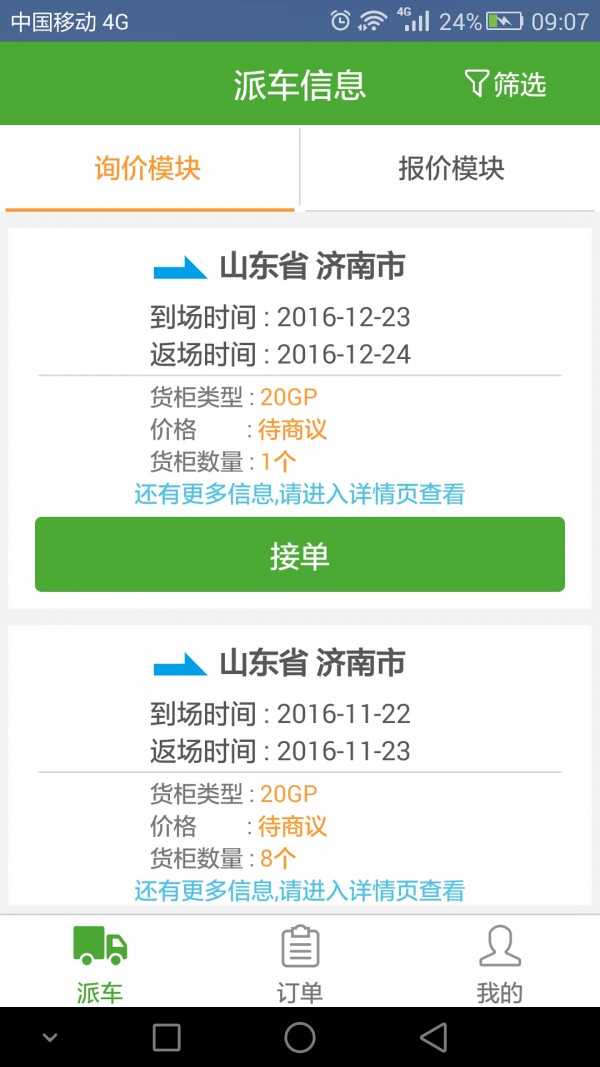Screen dimensions: 600x1067
Task: Open details link under the 1个 order
Action: click(x=300, y=494)
